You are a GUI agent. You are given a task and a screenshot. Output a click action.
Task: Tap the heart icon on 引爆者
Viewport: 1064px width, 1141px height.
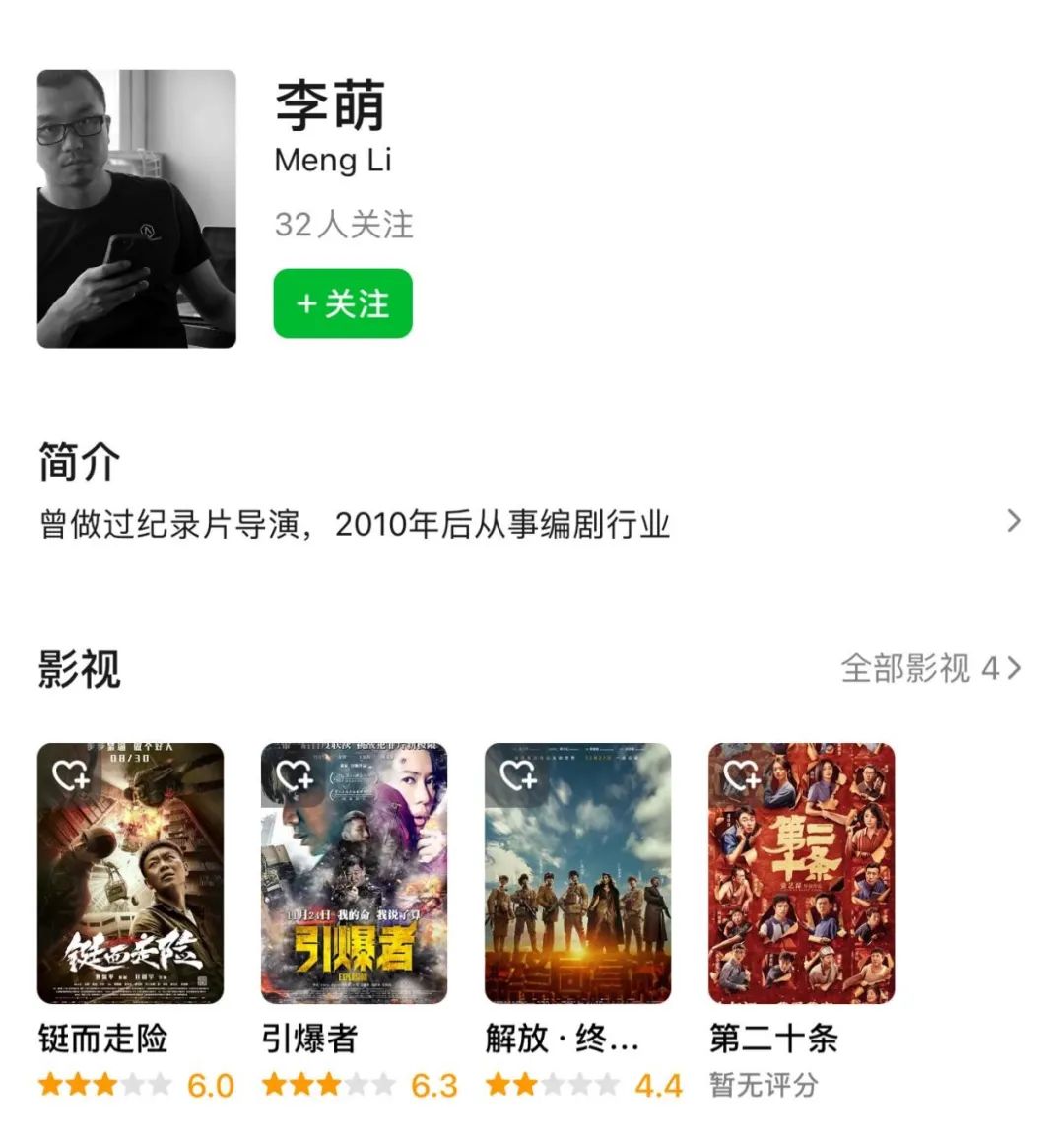[294, 776]
